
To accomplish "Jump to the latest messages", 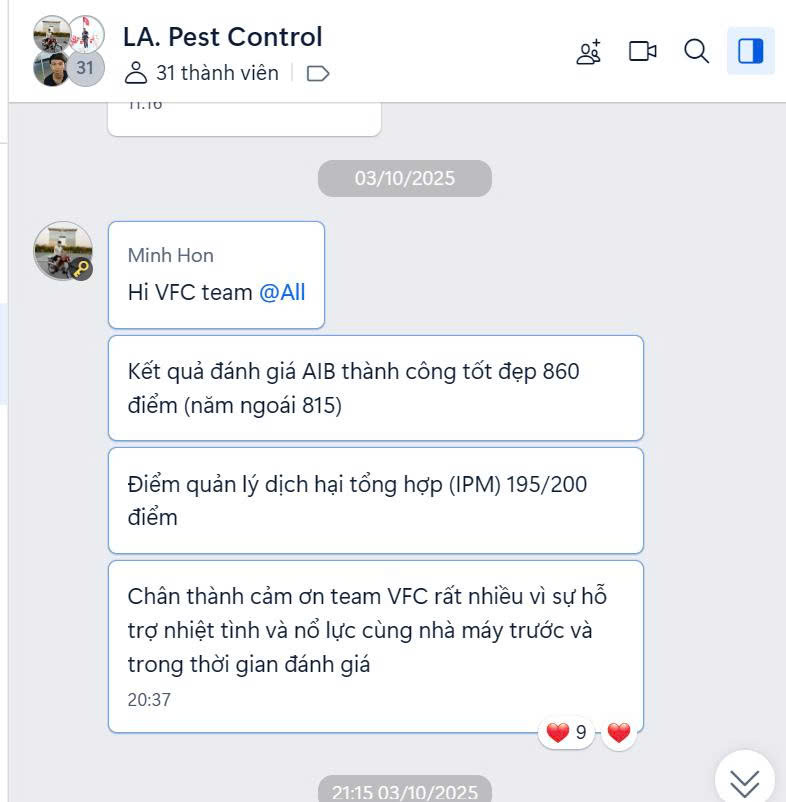I will pyautogui.click(x=745, y=779).
